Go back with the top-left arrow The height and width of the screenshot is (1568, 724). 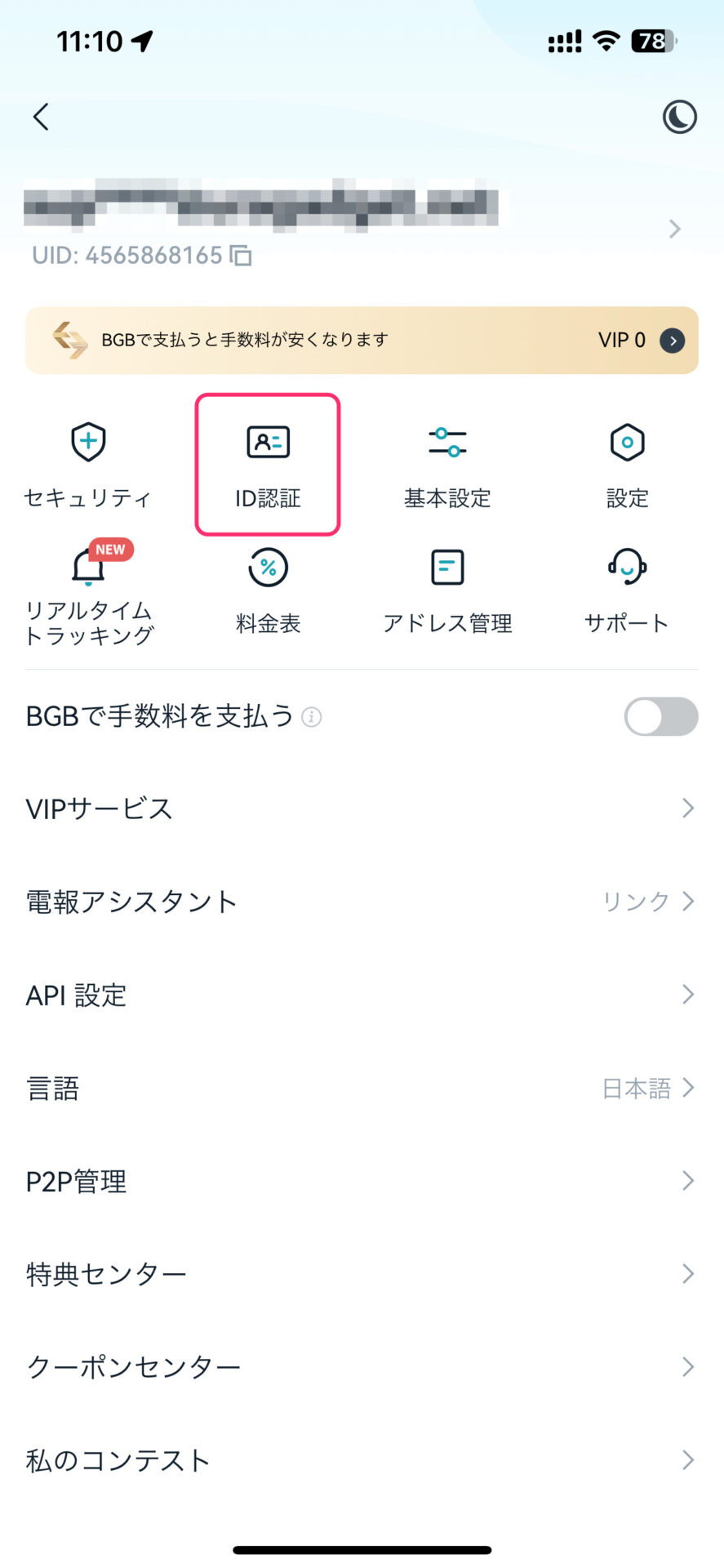click(x=41, y=117)
